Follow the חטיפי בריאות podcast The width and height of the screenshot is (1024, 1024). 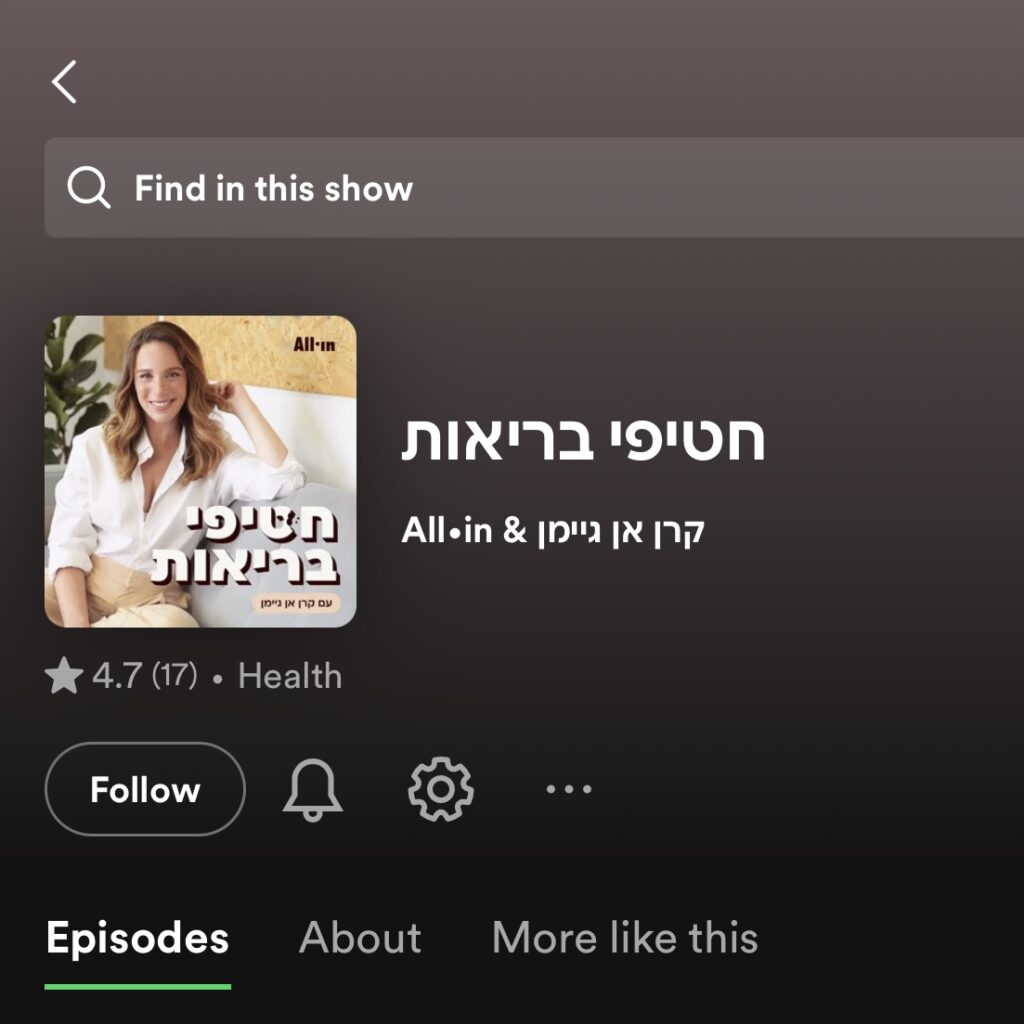tap(145, 789)
